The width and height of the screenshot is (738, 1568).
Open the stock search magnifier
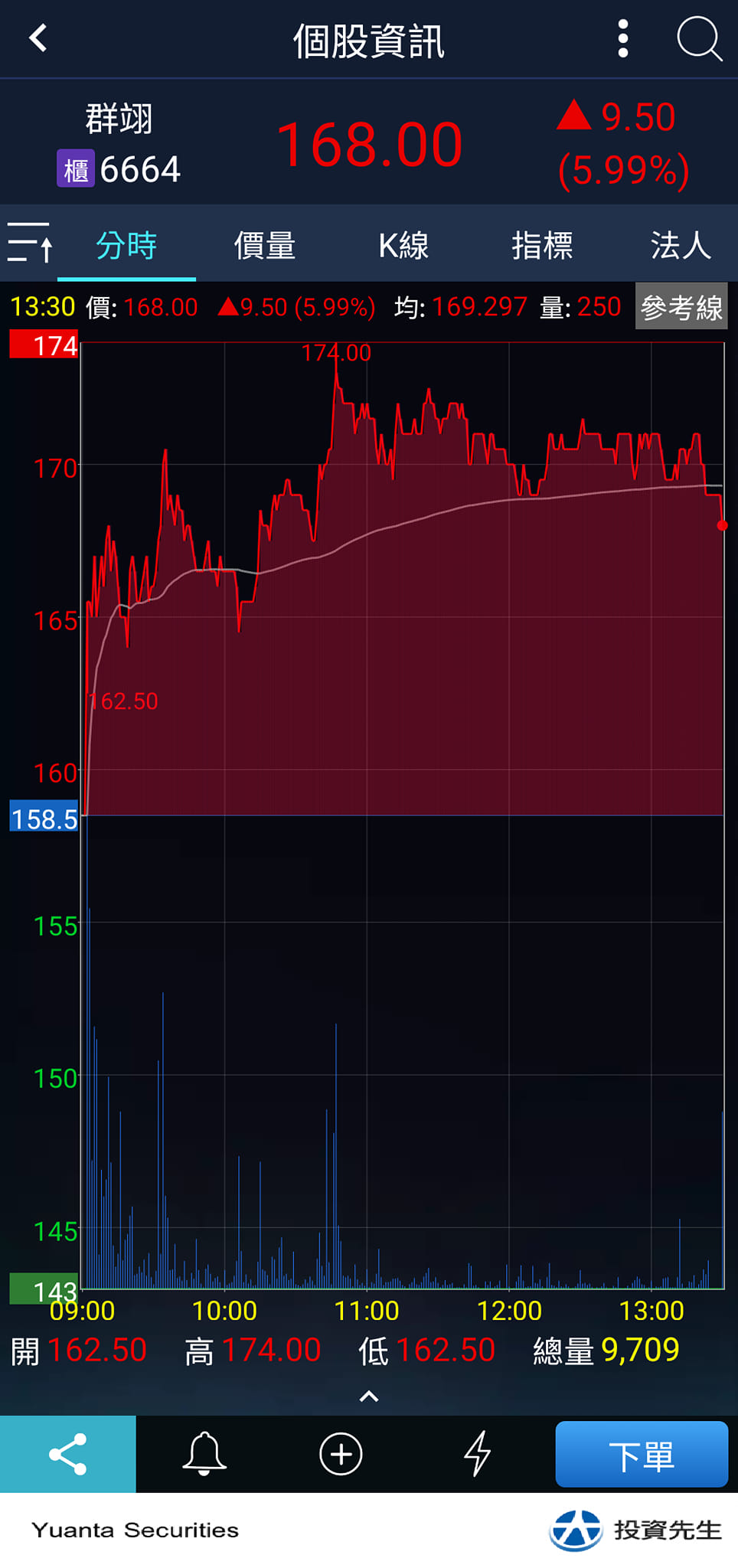pyautogui.click(x=699, y=38)
